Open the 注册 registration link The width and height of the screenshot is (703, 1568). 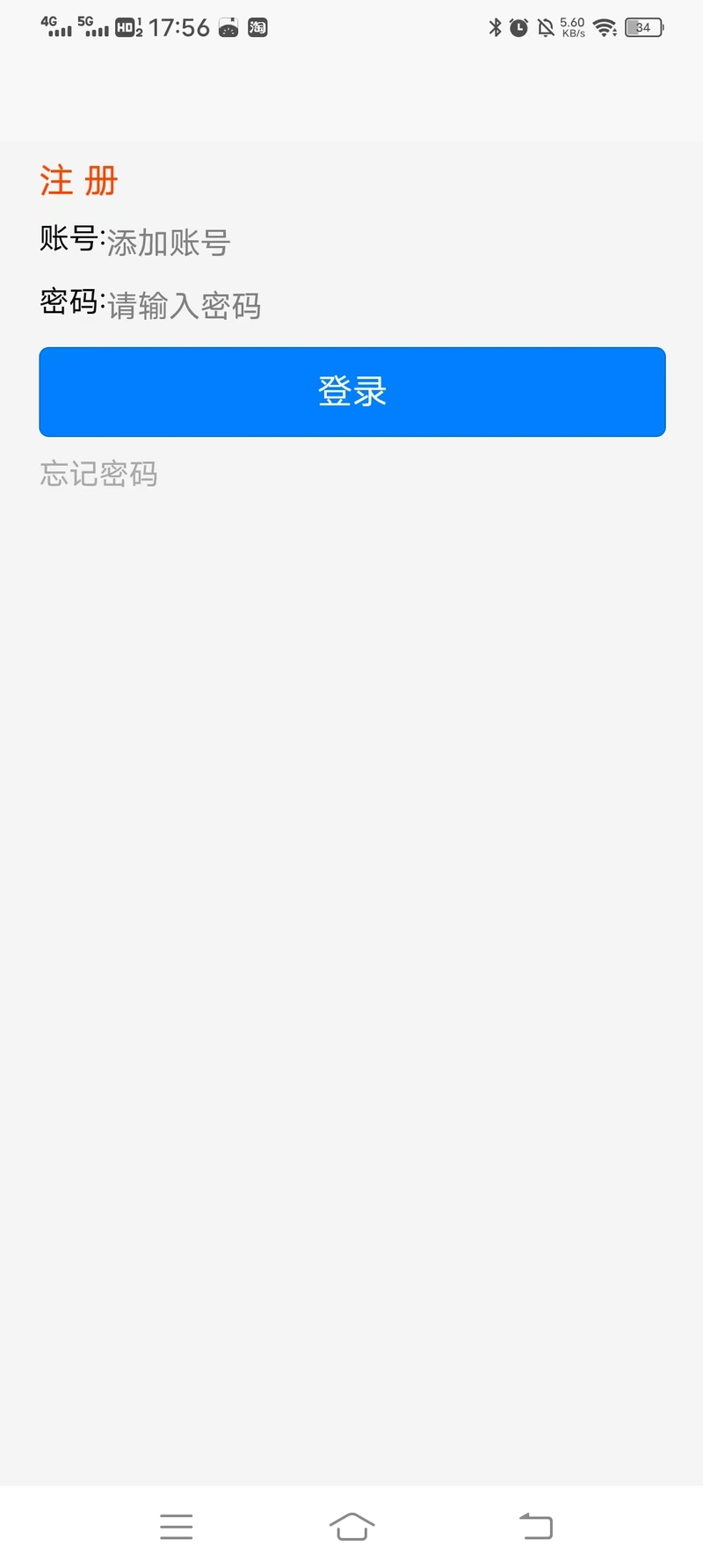[78, 181]
